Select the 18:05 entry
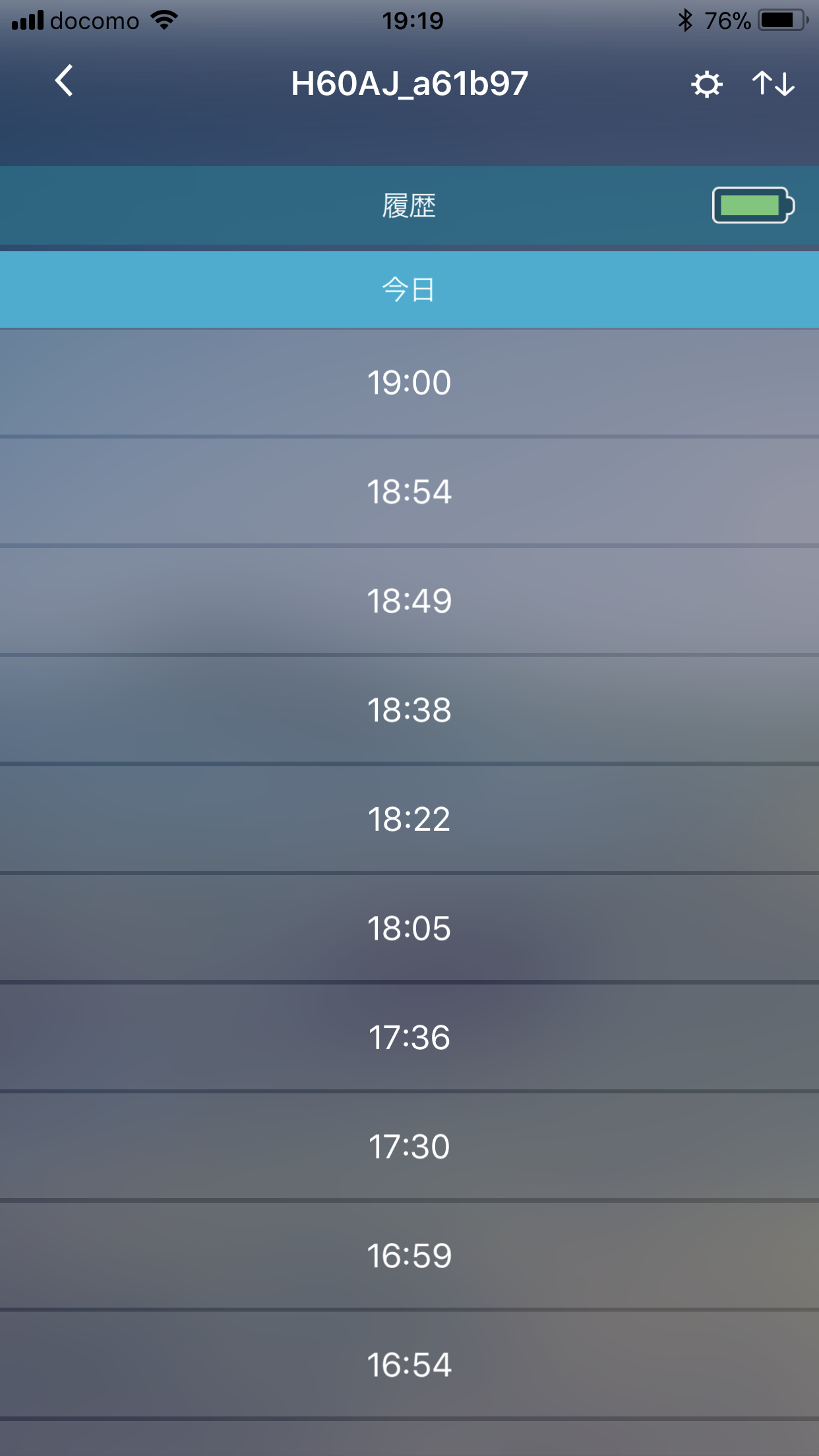Image resolution: width=819 pixels, height=1456 pixels. 409,928
